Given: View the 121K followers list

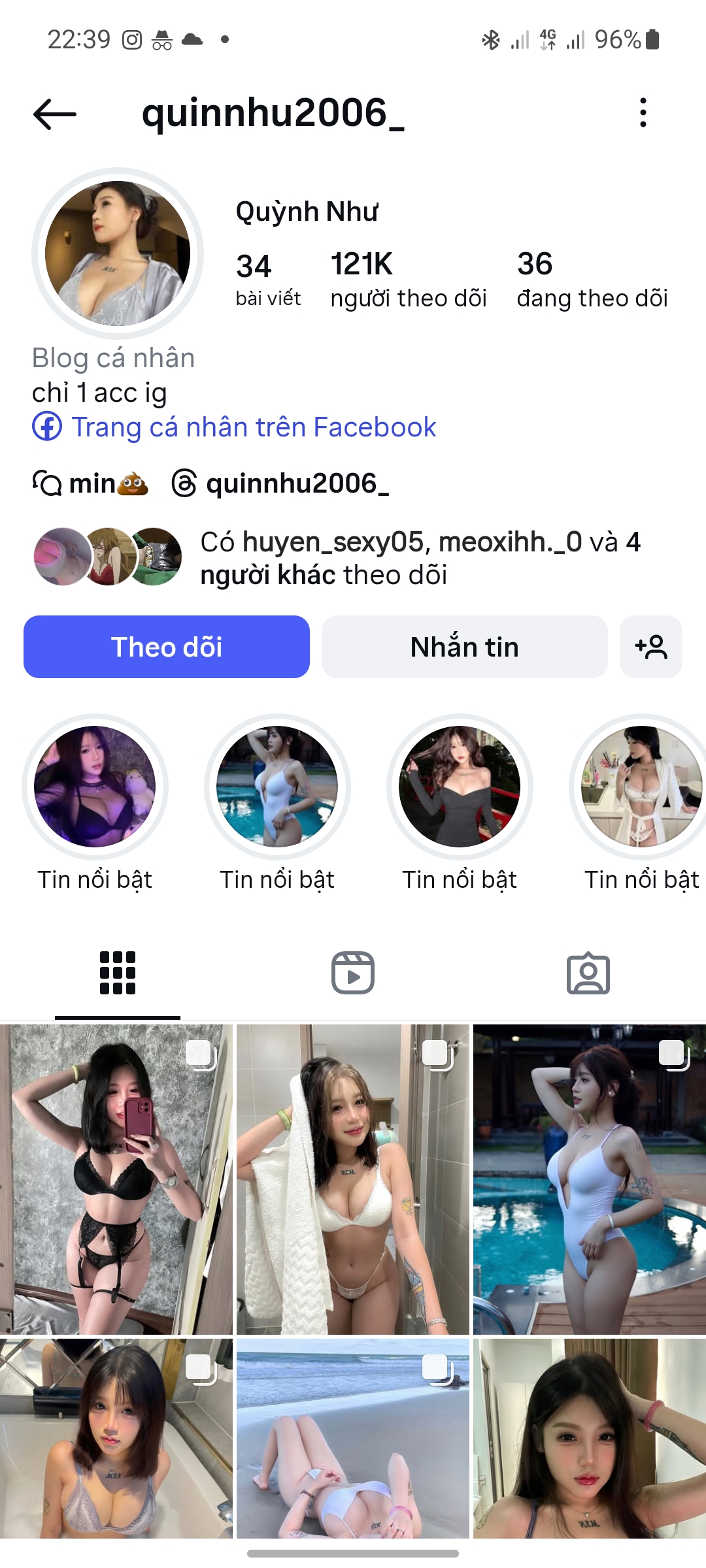Looking at the screenshot, I should click(408, 280).
